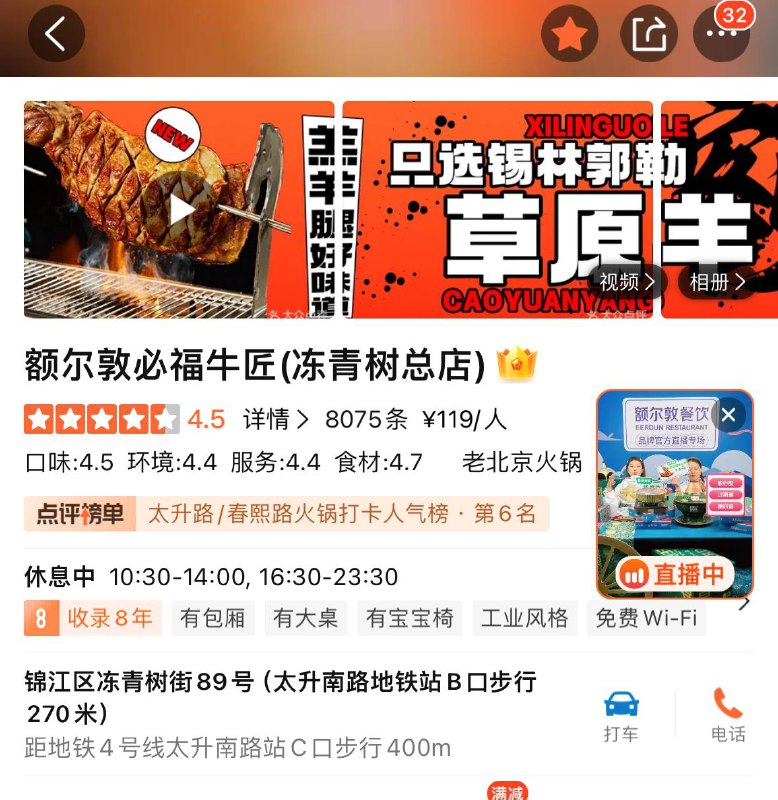
Task: Tap the share icon at the top
Action: click(x=649, y=32)
